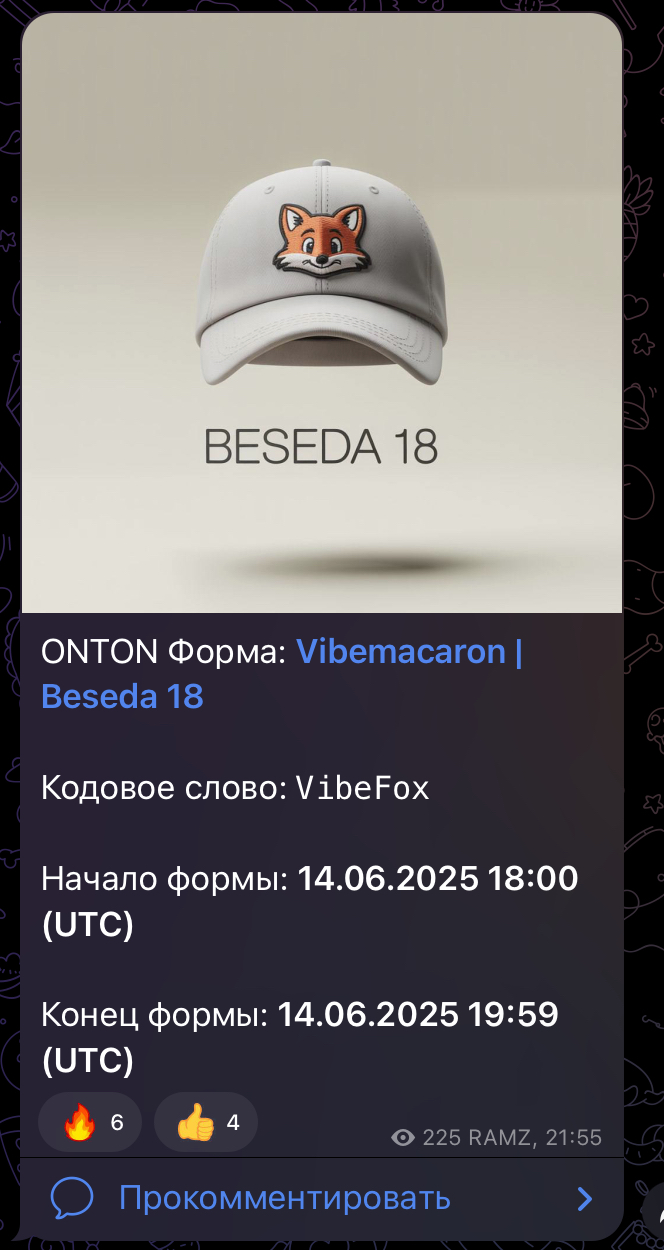Open comments via Прокомментировать
This screenshot has width=664, height=1250.
(x=285, y=1198)
